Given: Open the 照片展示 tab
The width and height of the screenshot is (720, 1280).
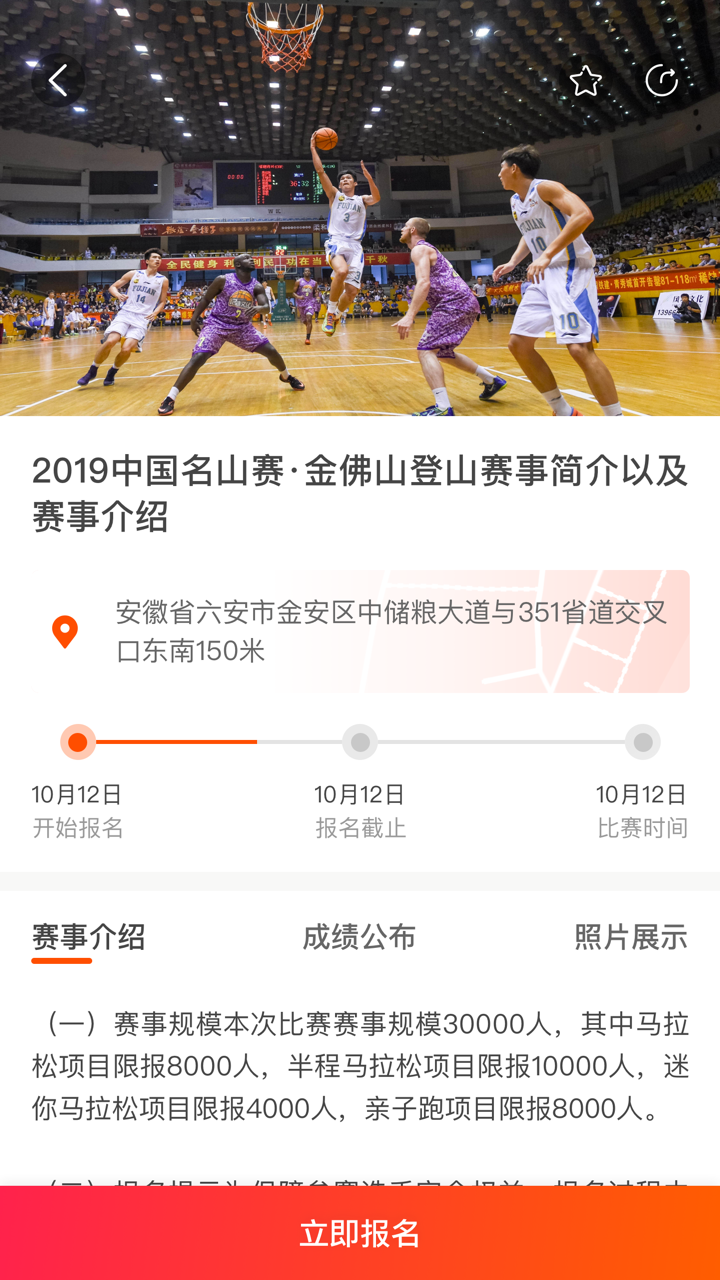Looking at the screenshot, I should click(x=628, y=938).
